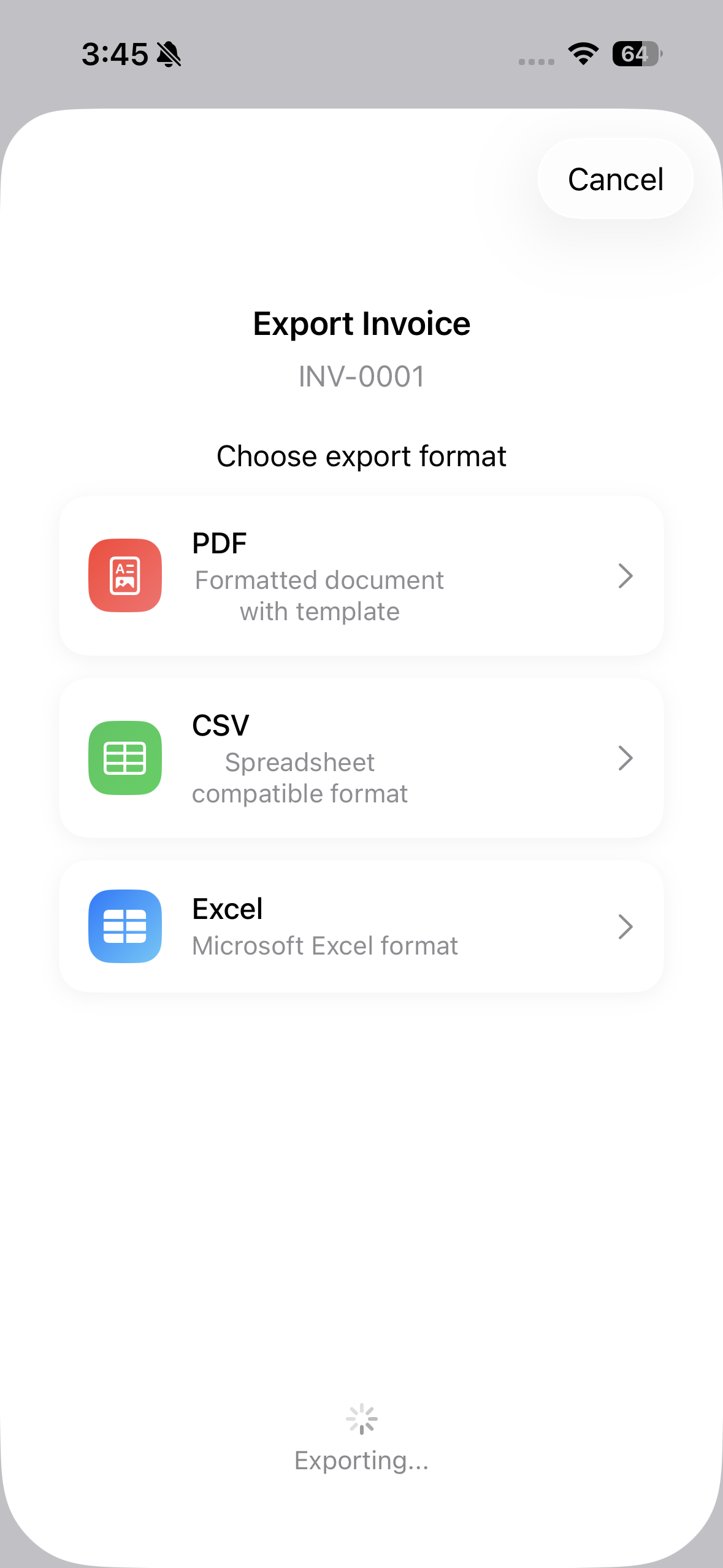Pick the Excel export format card
The height and width of the screenshot is (1568, 723).
361,926
